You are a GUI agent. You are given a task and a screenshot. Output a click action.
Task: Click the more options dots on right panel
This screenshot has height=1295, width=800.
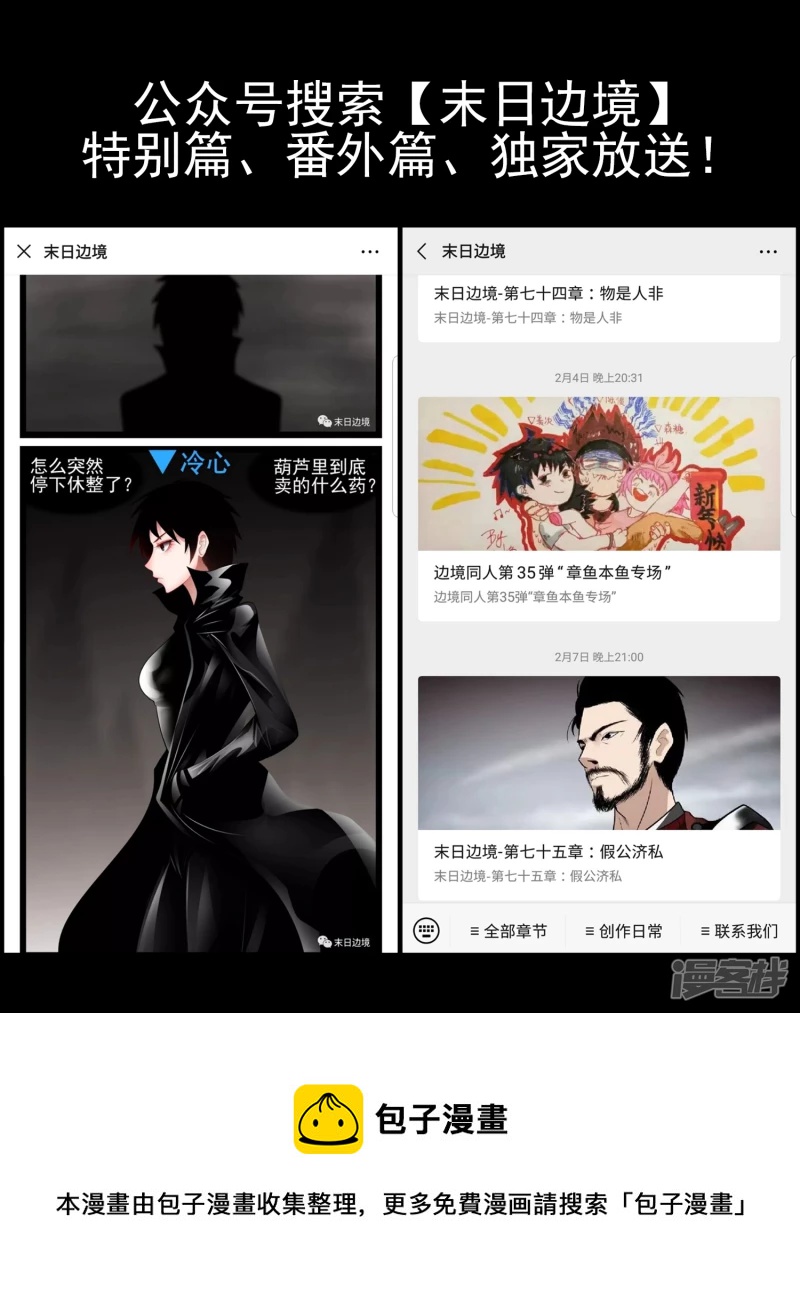click(x=769, y=251)
